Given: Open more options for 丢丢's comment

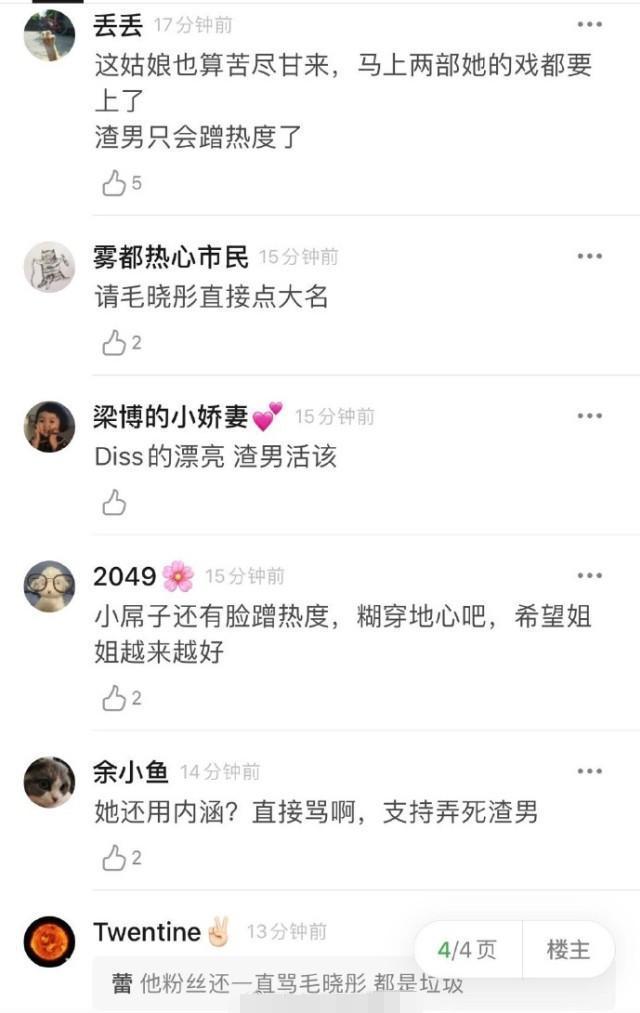Looking at the screenshot, I should pyautogui.click(x=590, y=25).
